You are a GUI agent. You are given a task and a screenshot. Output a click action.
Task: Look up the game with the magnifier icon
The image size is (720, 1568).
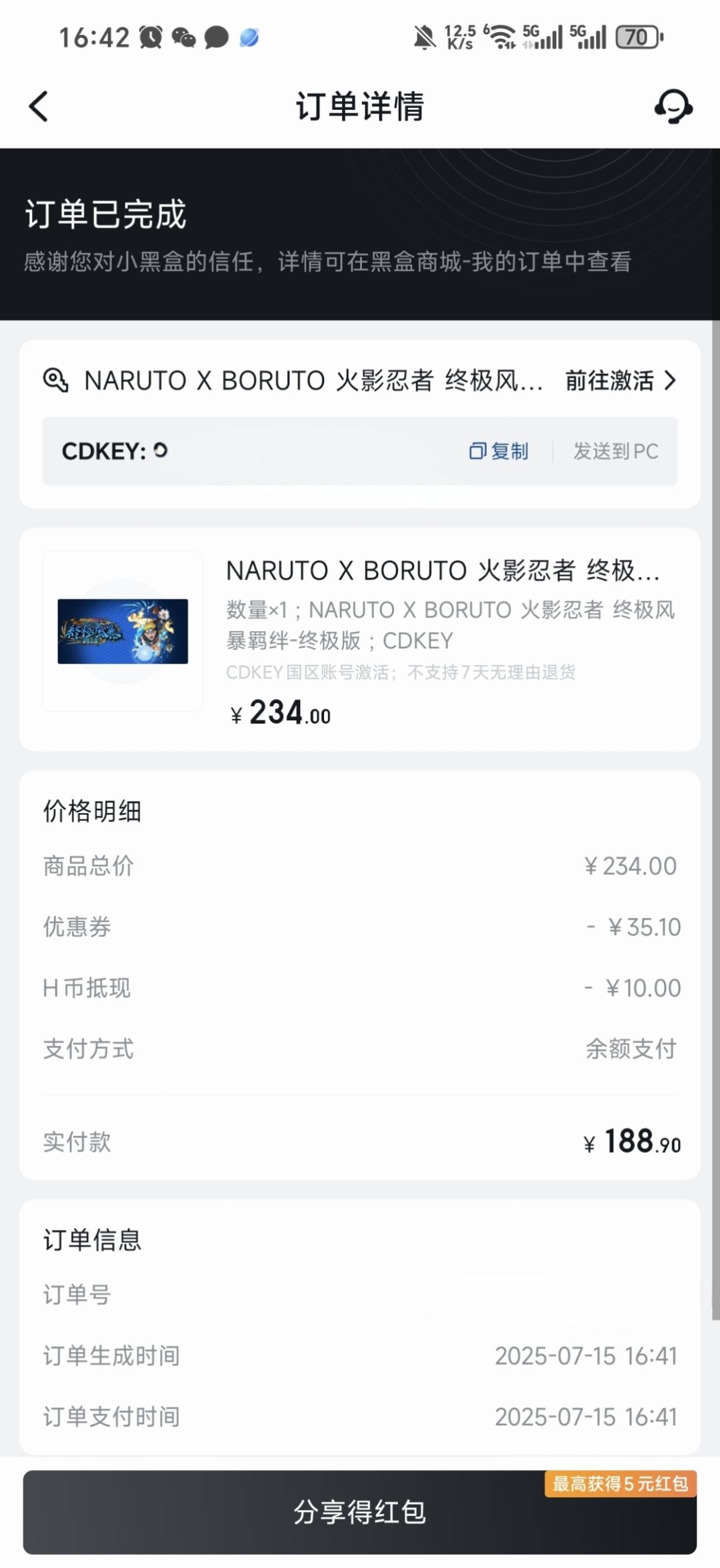coord(55,381)
